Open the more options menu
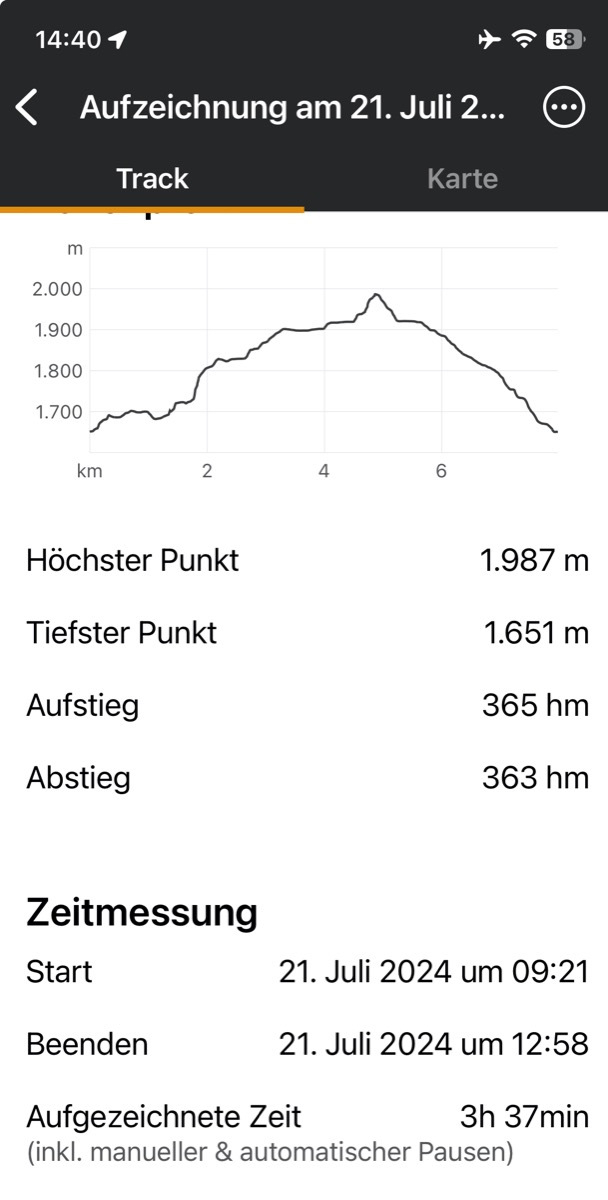Image resolution: width=608 pixels, height=1200 pixels. (x=564, y=107)
